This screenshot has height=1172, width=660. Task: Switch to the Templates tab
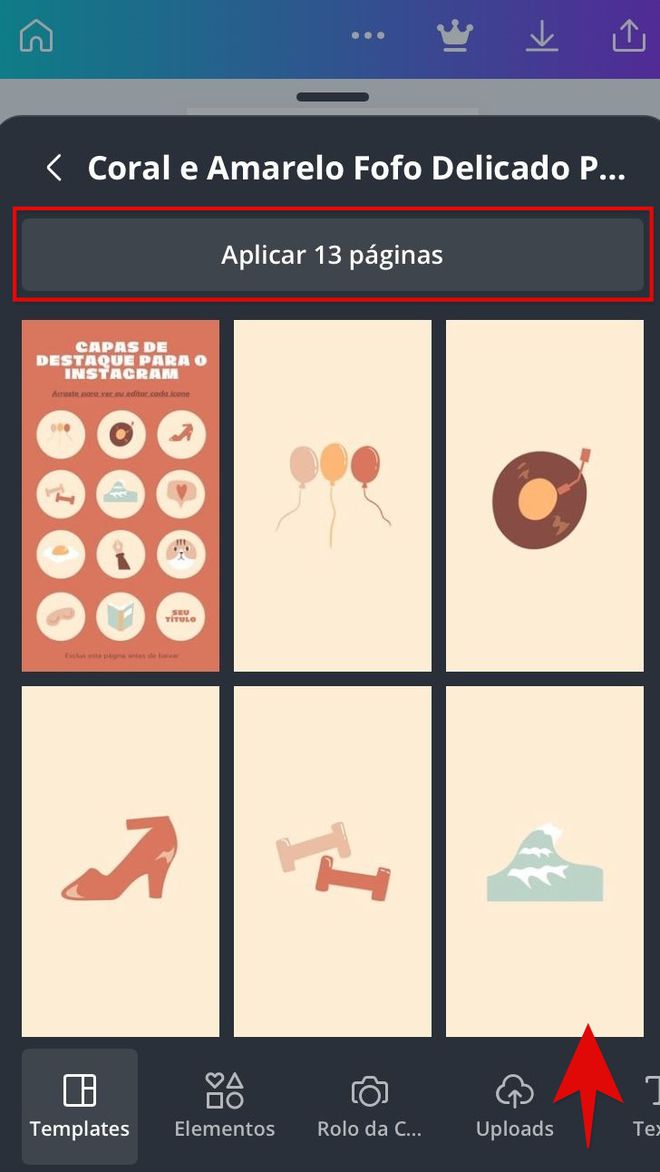[80, 1106]
